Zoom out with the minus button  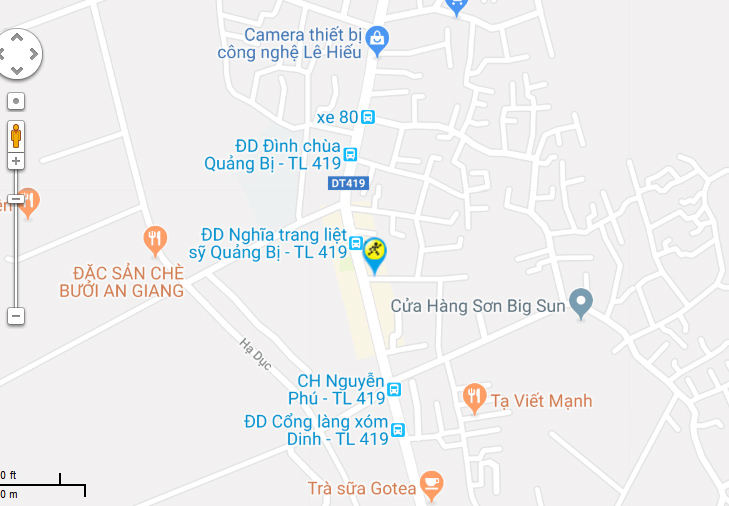point(16,316)
